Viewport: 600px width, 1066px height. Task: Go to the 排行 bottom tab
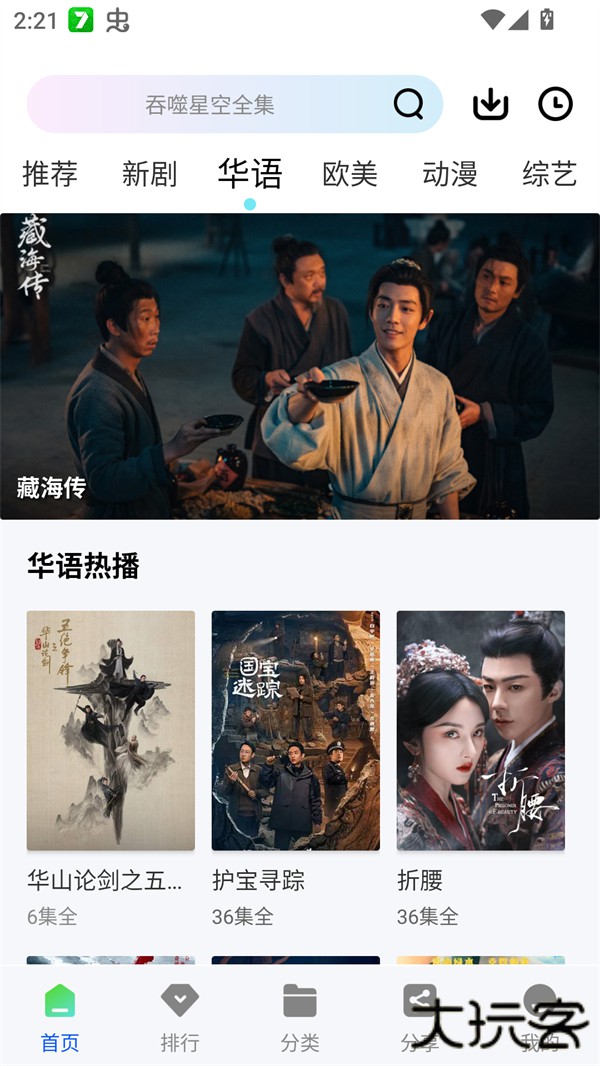point(180,1017)
